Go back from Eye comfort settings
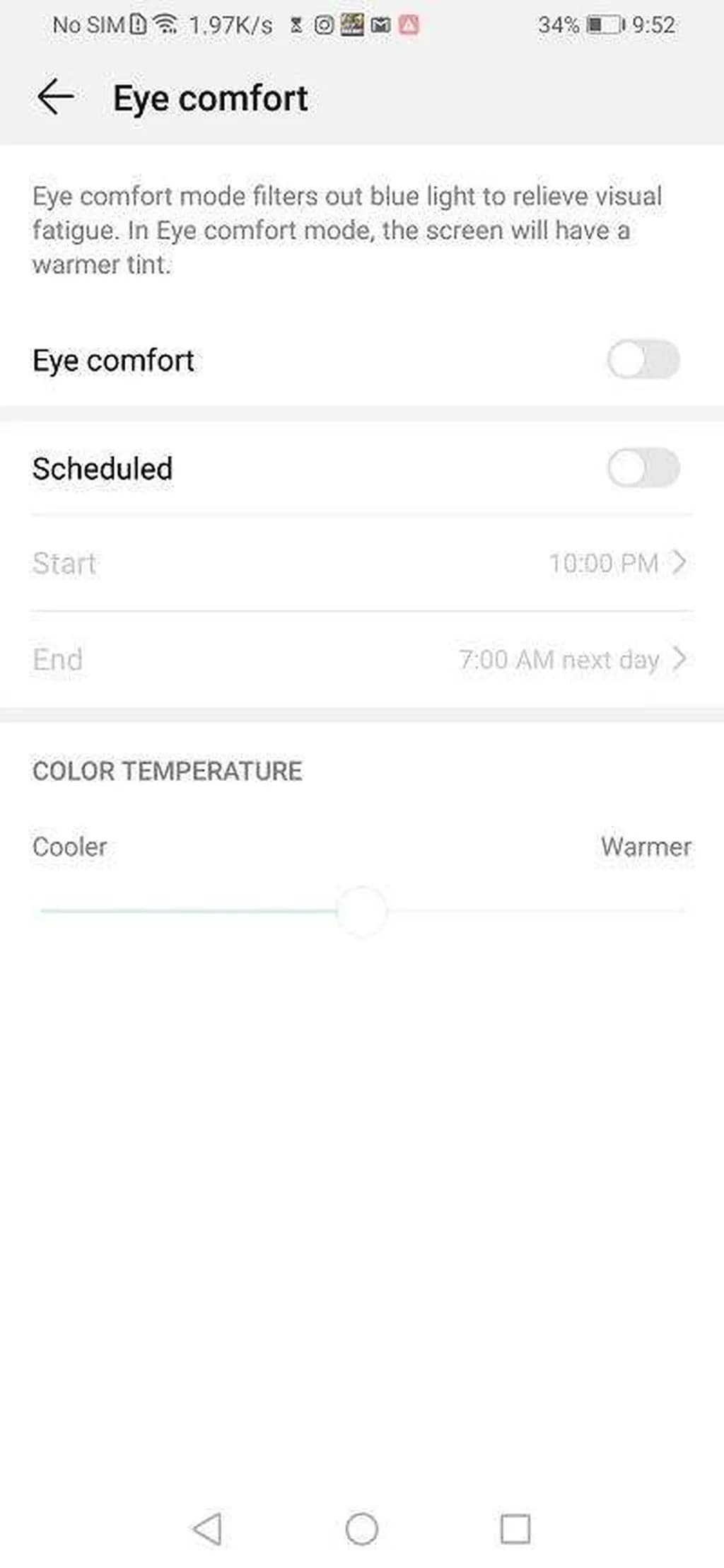Image resolution: width=724 pixels, height=1568 pixels. pos(56,98)
